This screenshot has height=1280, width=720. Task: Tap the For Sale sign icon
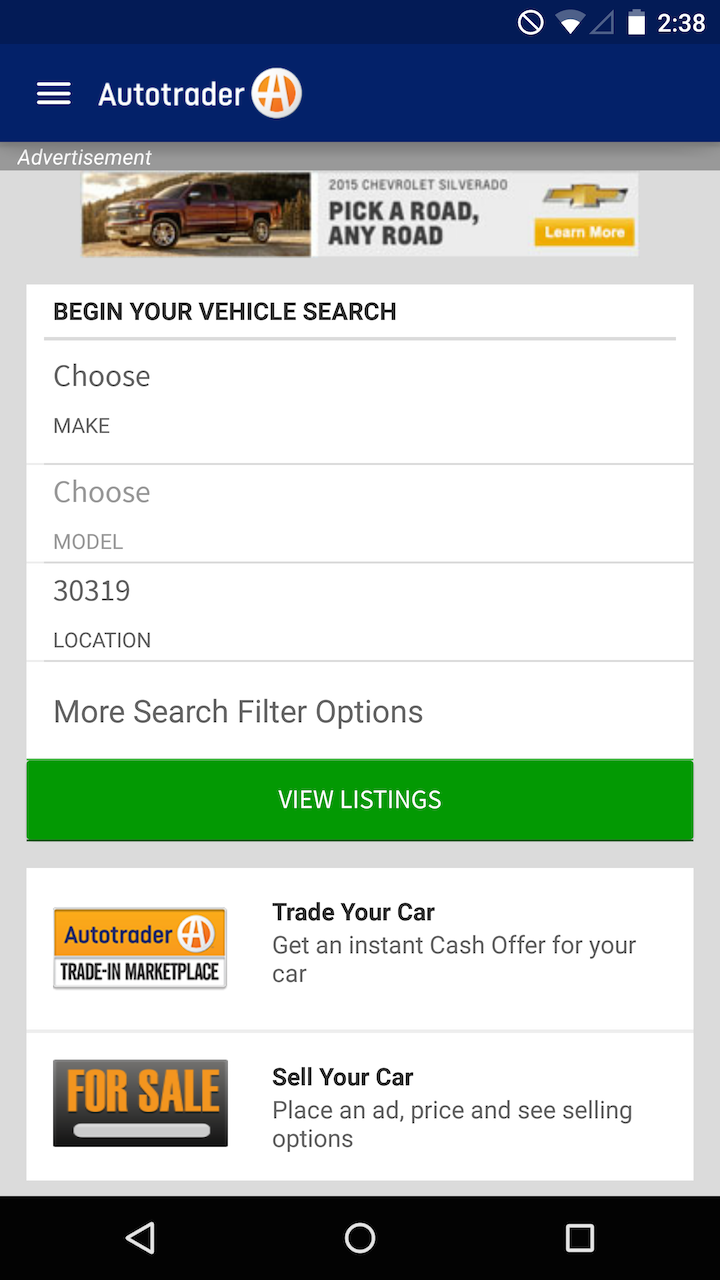[139, 1102]
